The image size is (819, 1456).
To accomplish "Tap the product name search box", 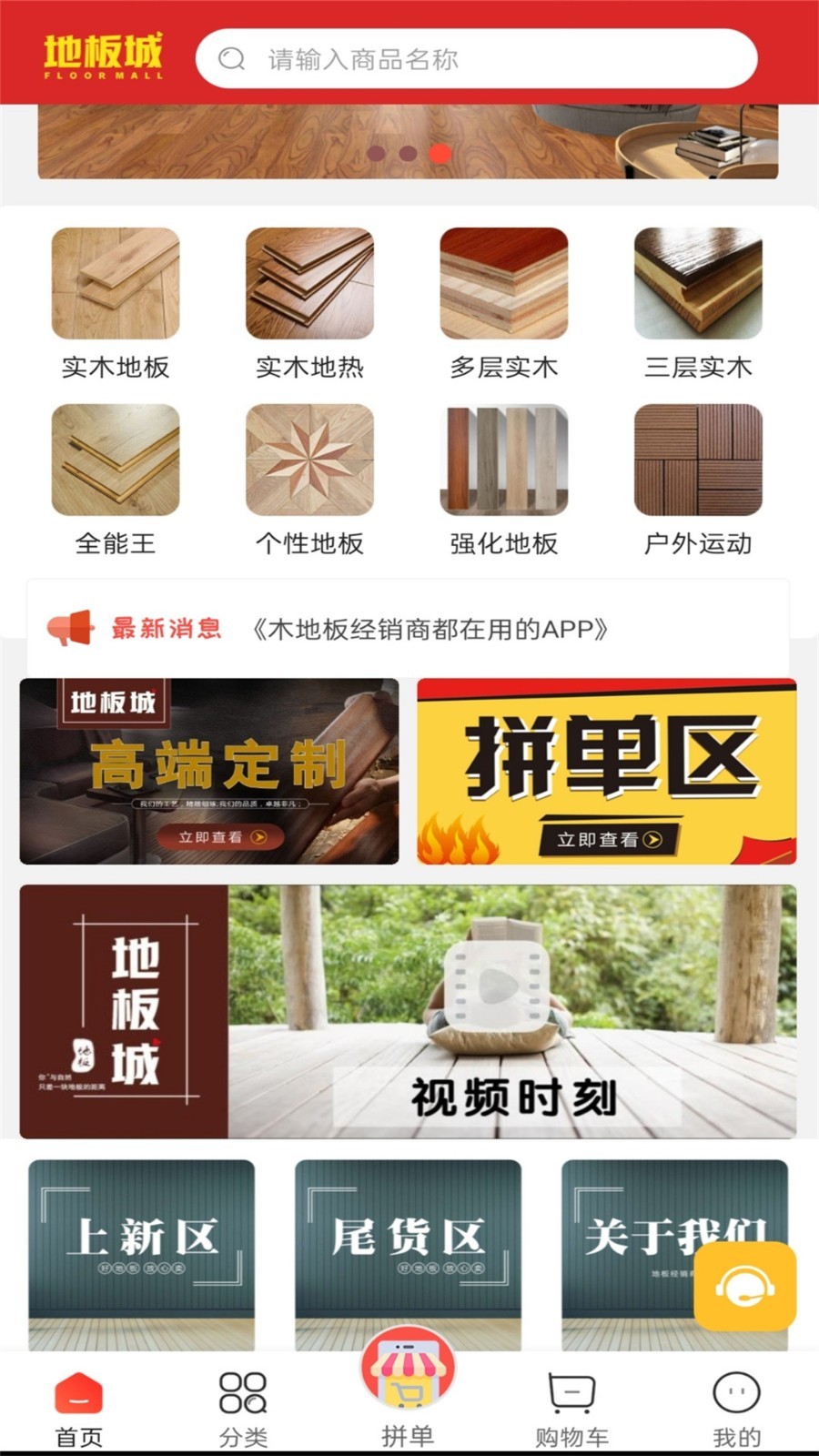I will tap(477, 59).
